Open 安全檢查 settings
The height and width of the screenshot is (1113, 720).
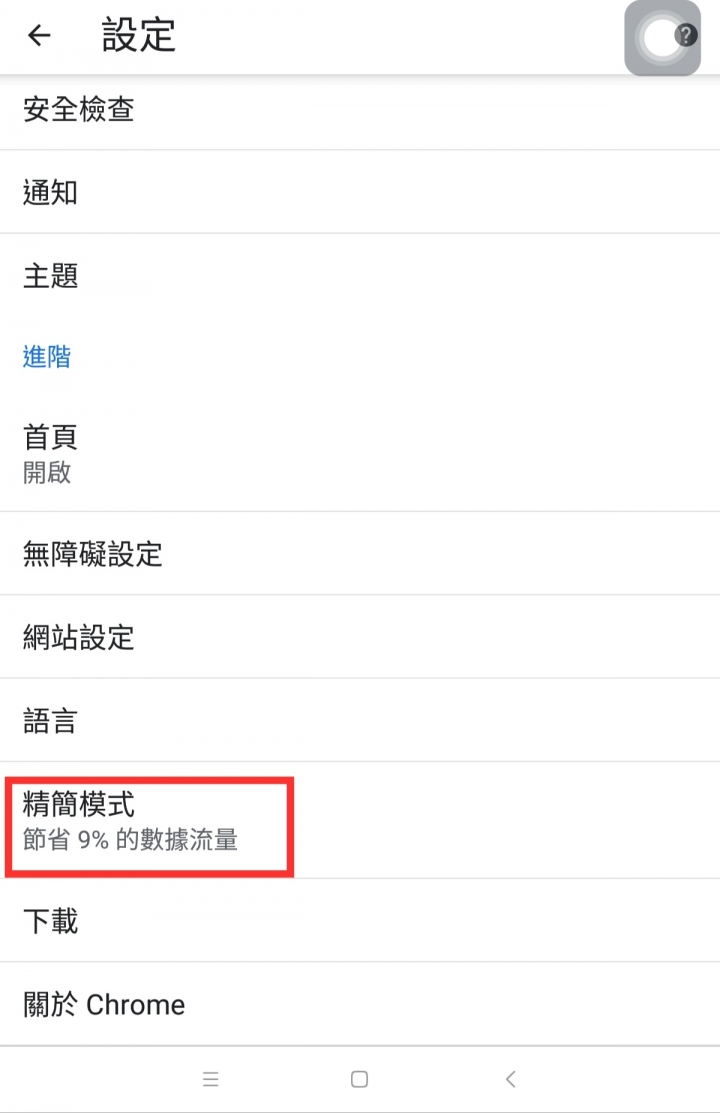click(x=360, y=110)
